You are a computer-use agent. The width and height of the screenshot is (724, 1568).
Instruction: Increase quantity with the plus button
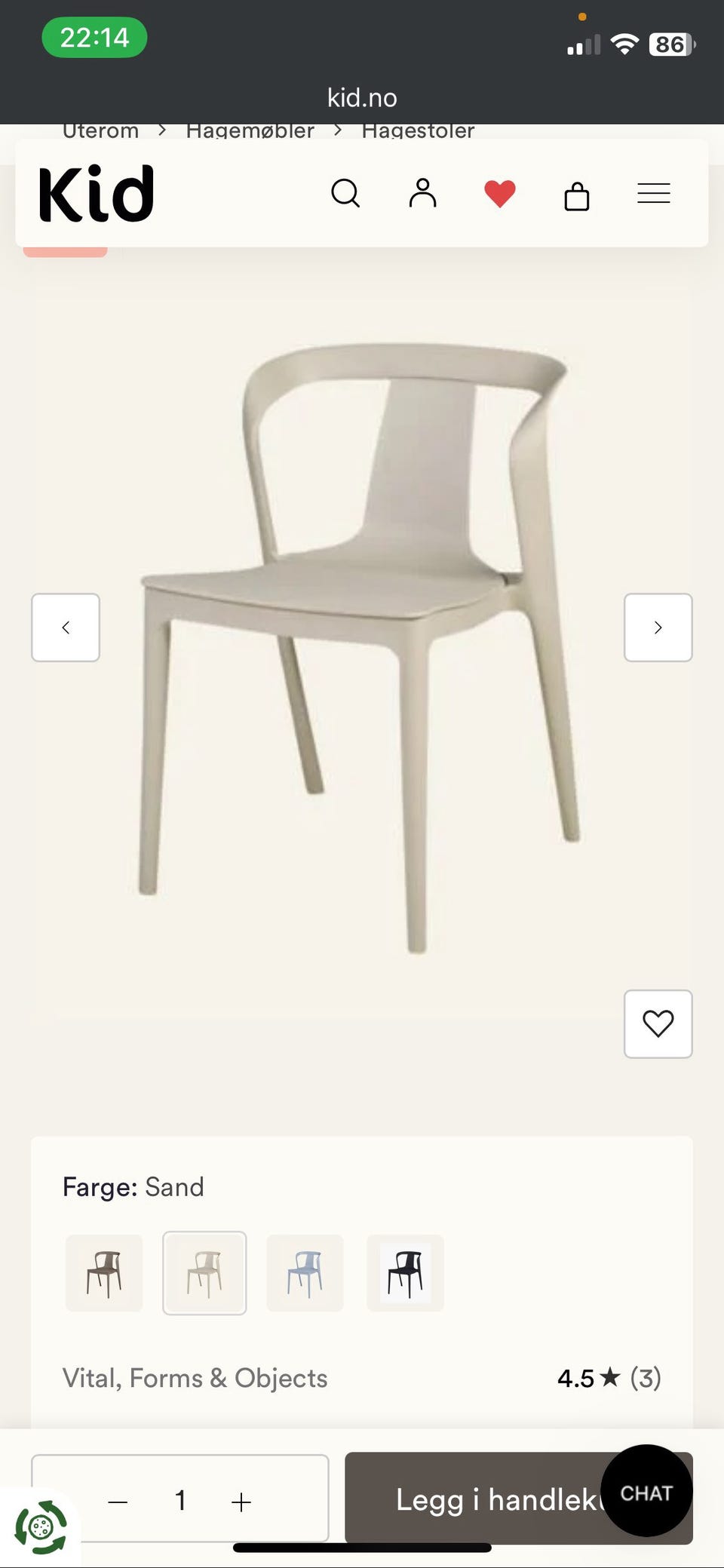241,1502
